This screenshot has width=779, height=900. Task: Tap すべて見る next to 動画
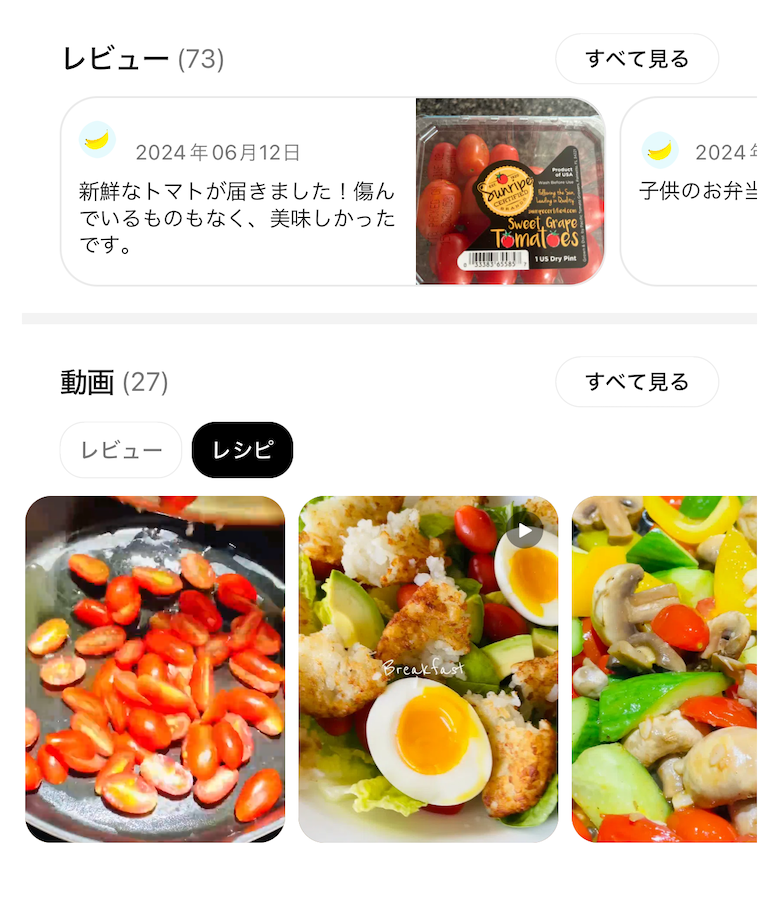637,382
